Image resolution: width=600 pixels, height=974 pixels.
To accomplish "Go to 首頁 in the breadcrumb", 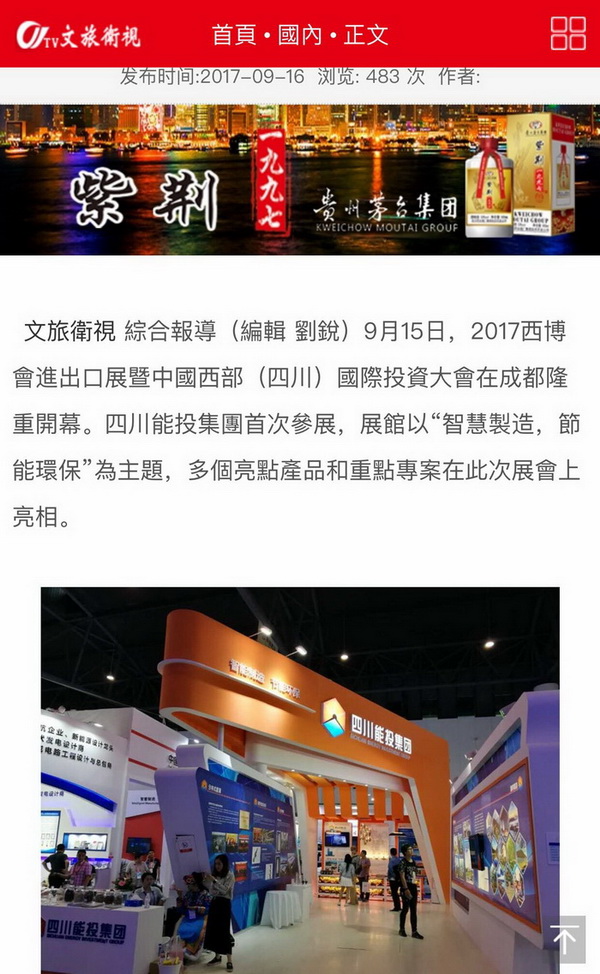I will point(234,34).
